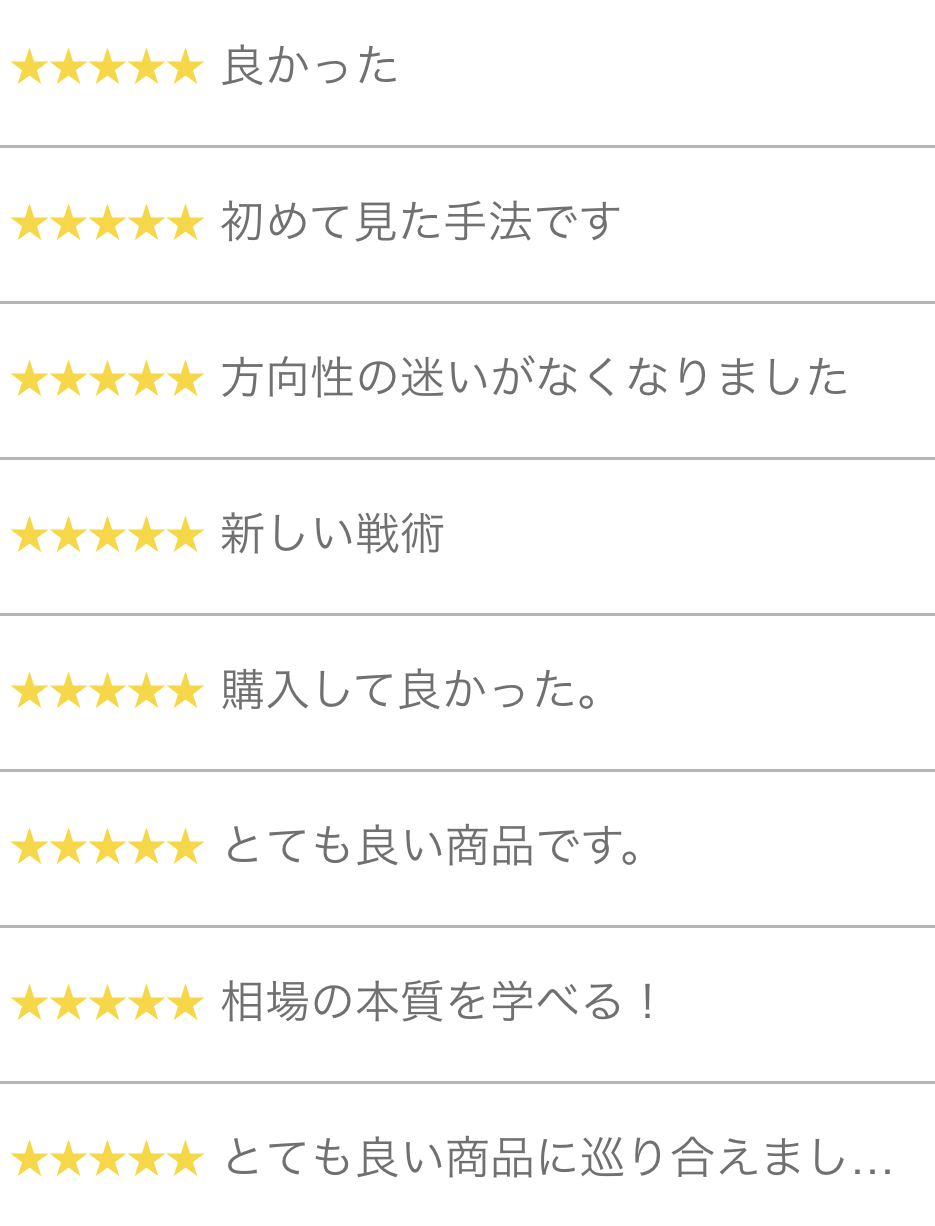This screenshot has height=1226, width=935.
Task: Open the review titled 良かった
Action: [x=309, y=67]
